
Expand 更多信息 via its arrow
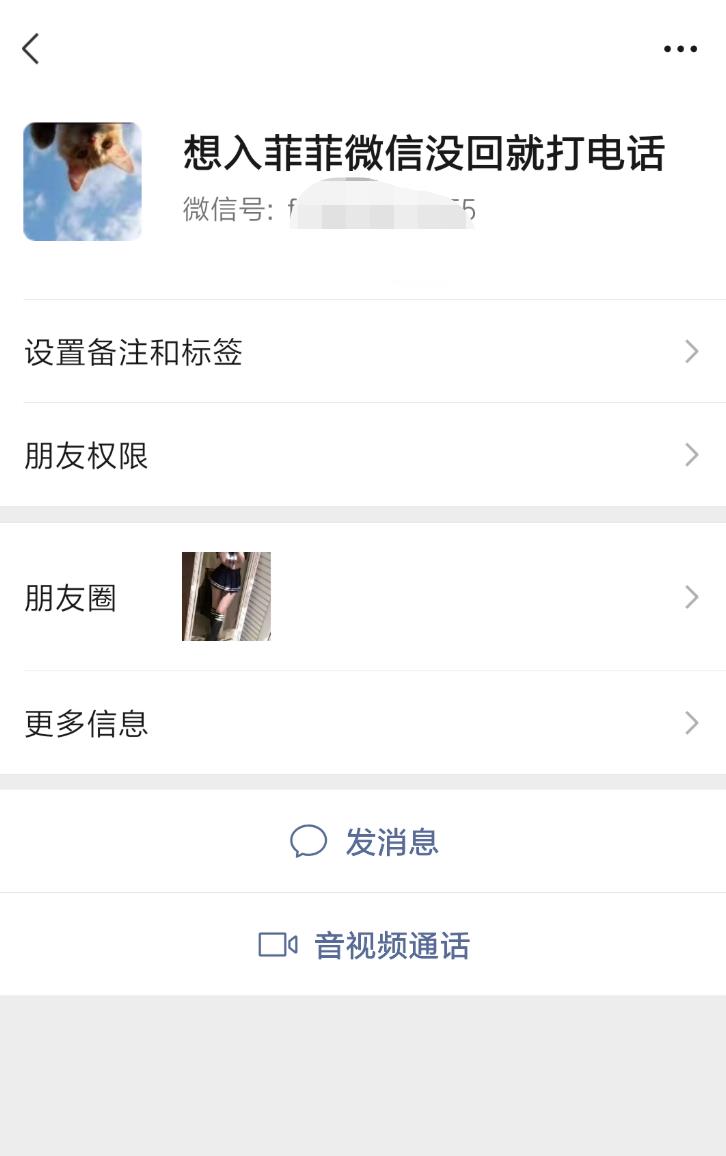tap(690, 723)
